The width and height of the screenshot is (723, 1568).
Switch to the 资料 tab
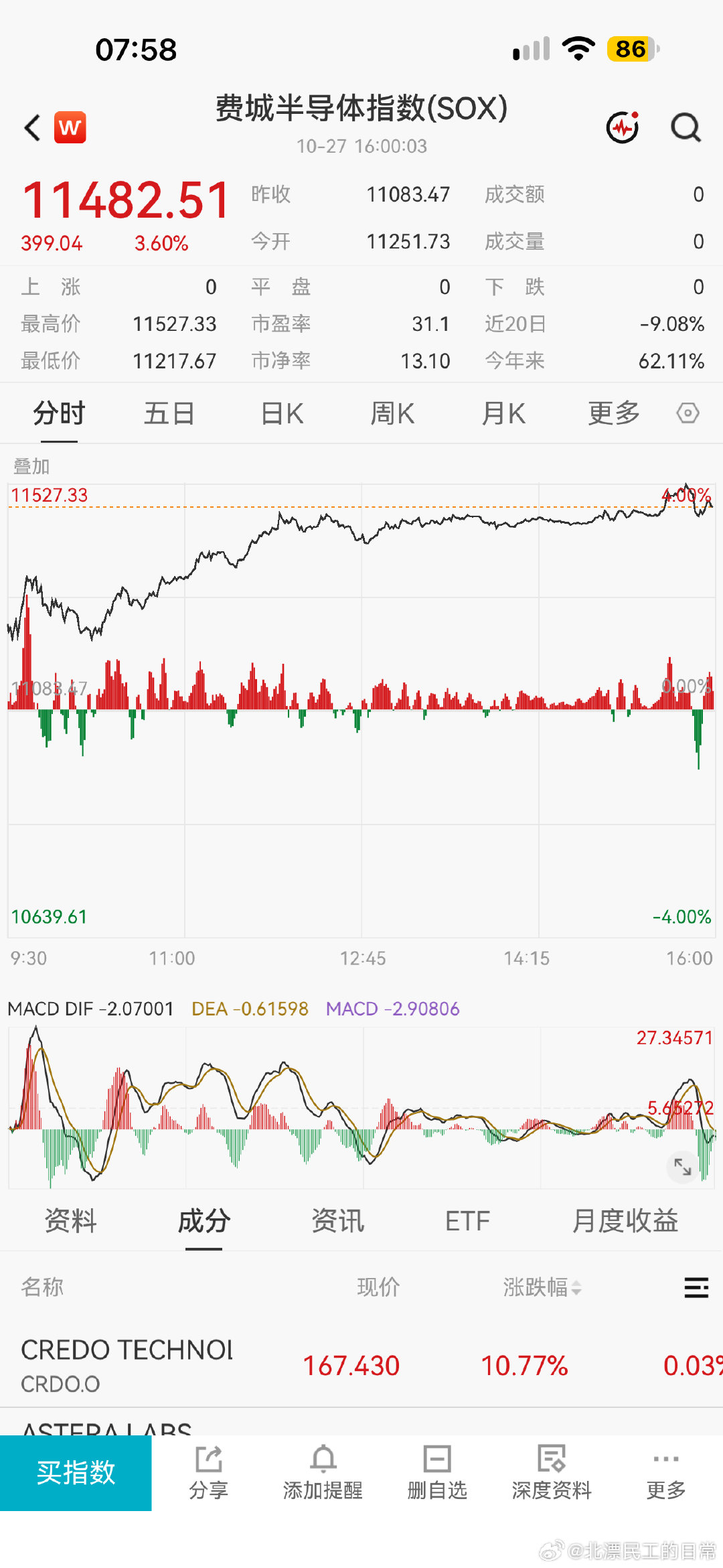click(x=71, y=1220)
